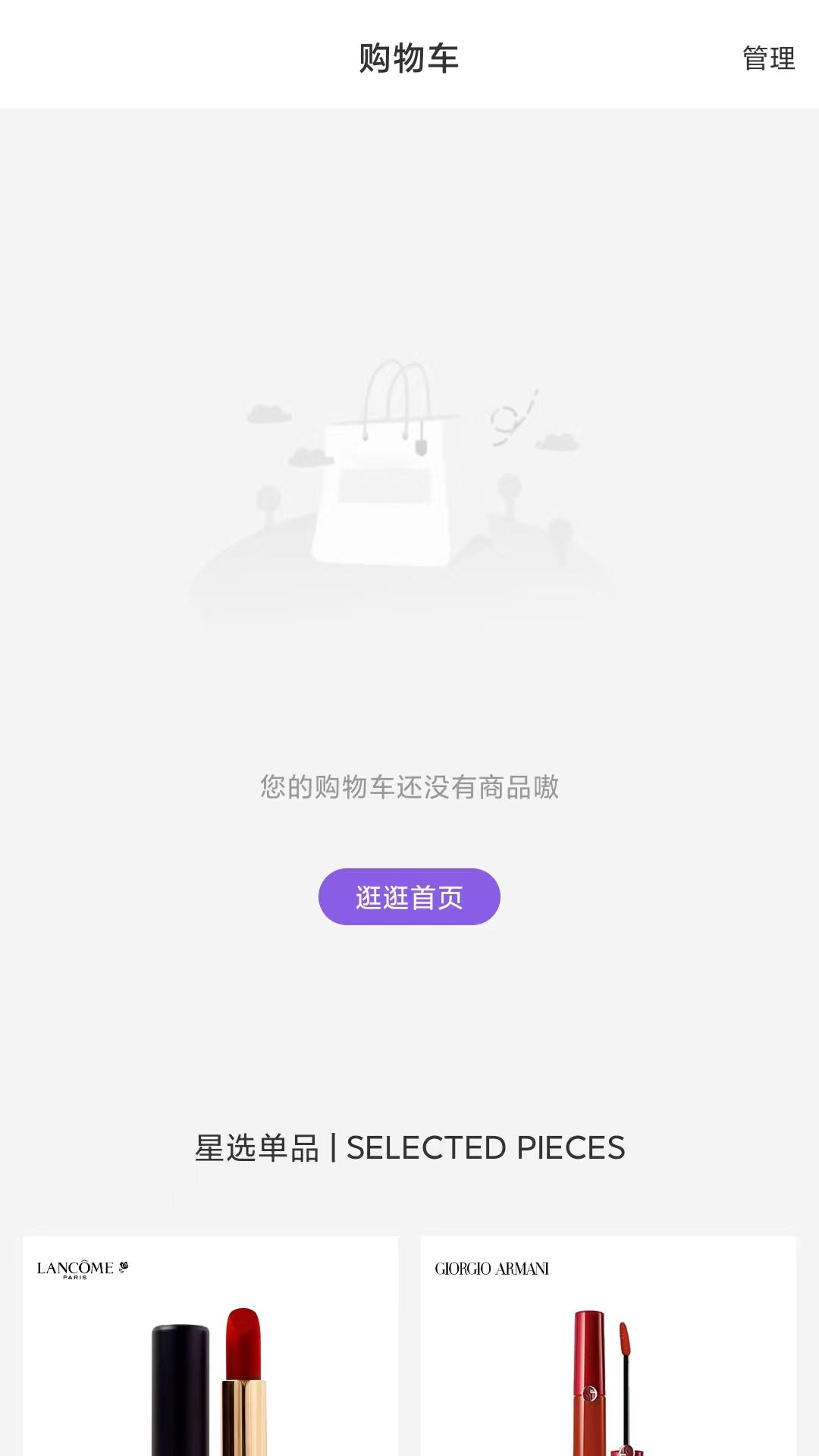Select the 购物车 page title
Viewport: 819px width, 1456px height.
[x=409, y=58]
